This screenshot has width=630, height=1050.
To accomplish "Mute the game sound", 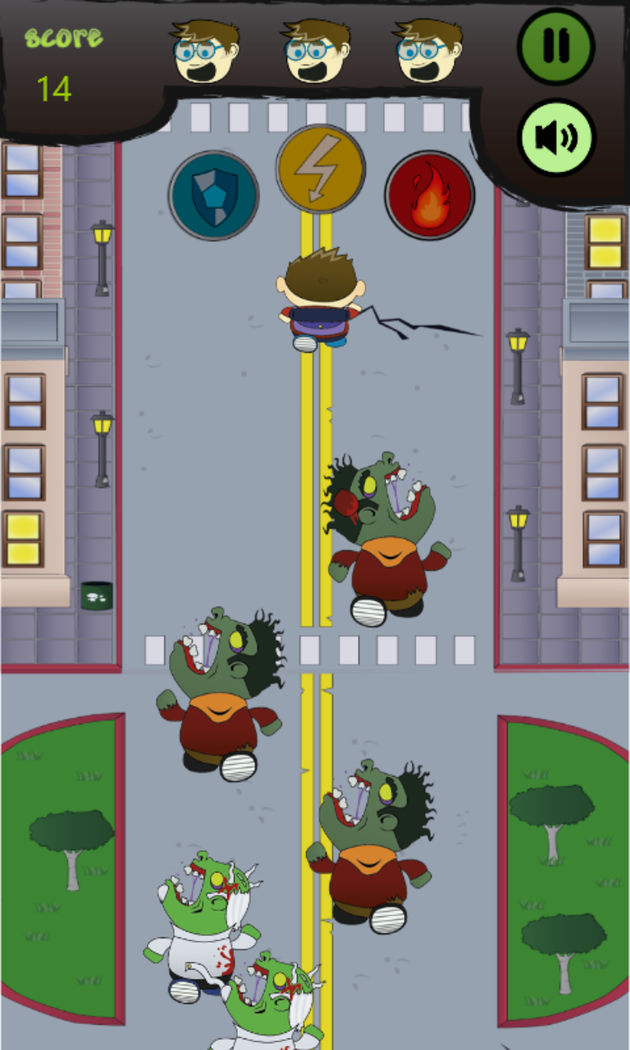I will point(556,138).
